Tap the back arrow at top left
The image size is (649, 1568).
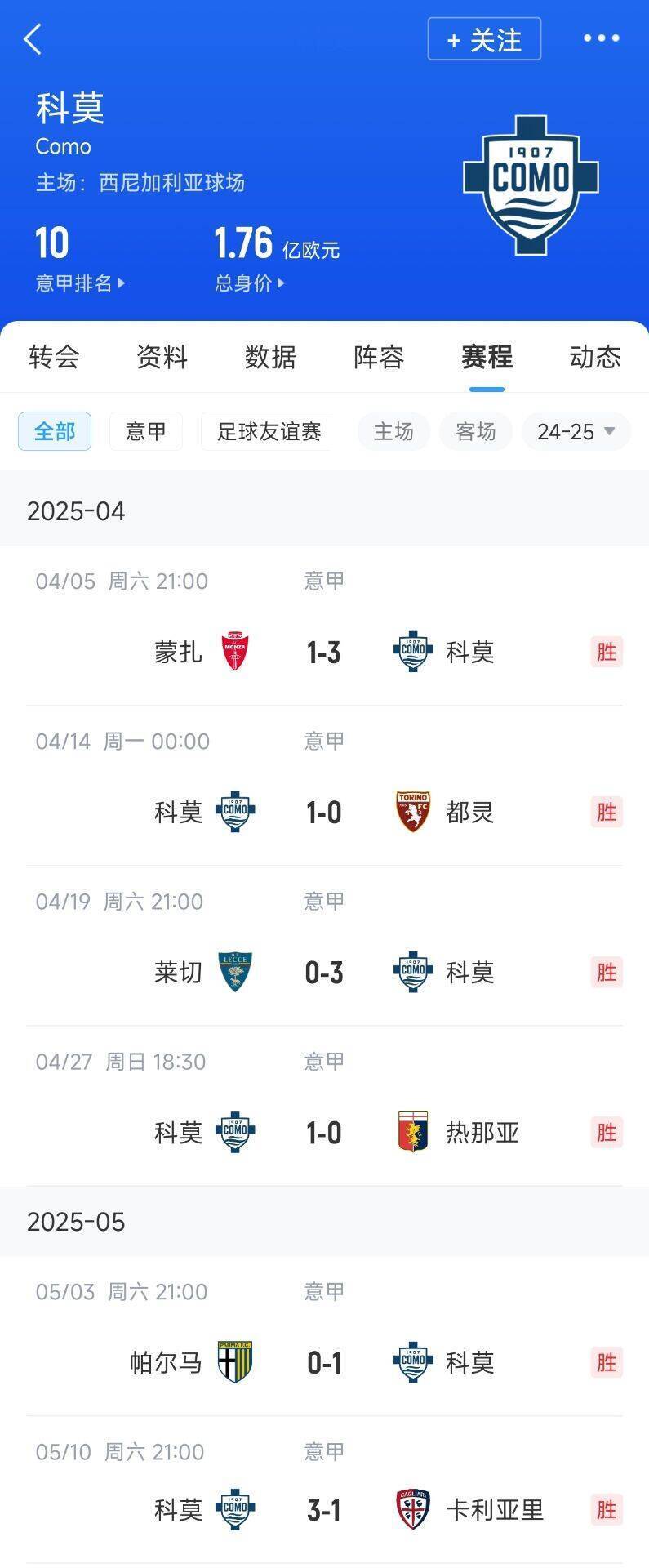click(x=33, y=38)
